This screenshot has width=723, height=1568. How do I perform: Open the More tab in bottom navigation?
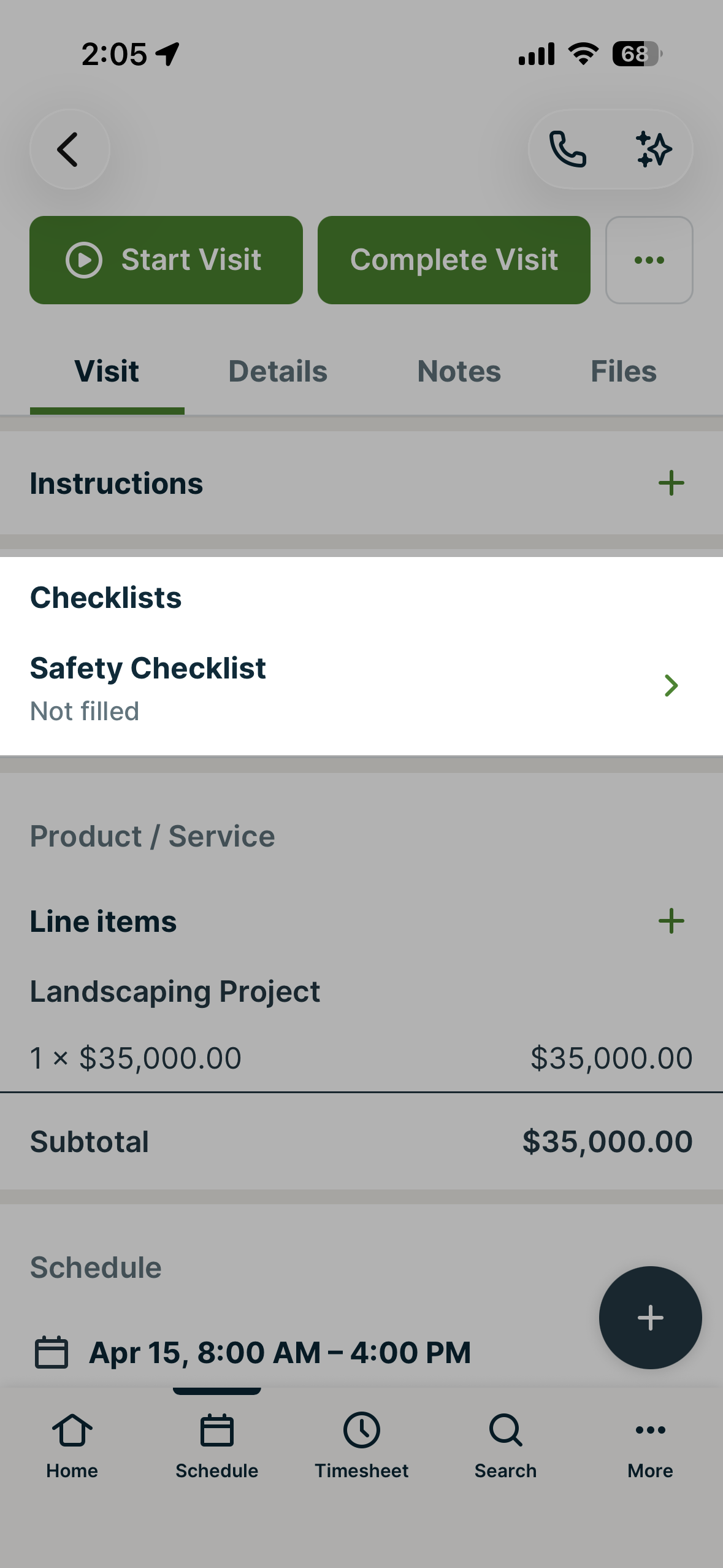pos(650,1445)
